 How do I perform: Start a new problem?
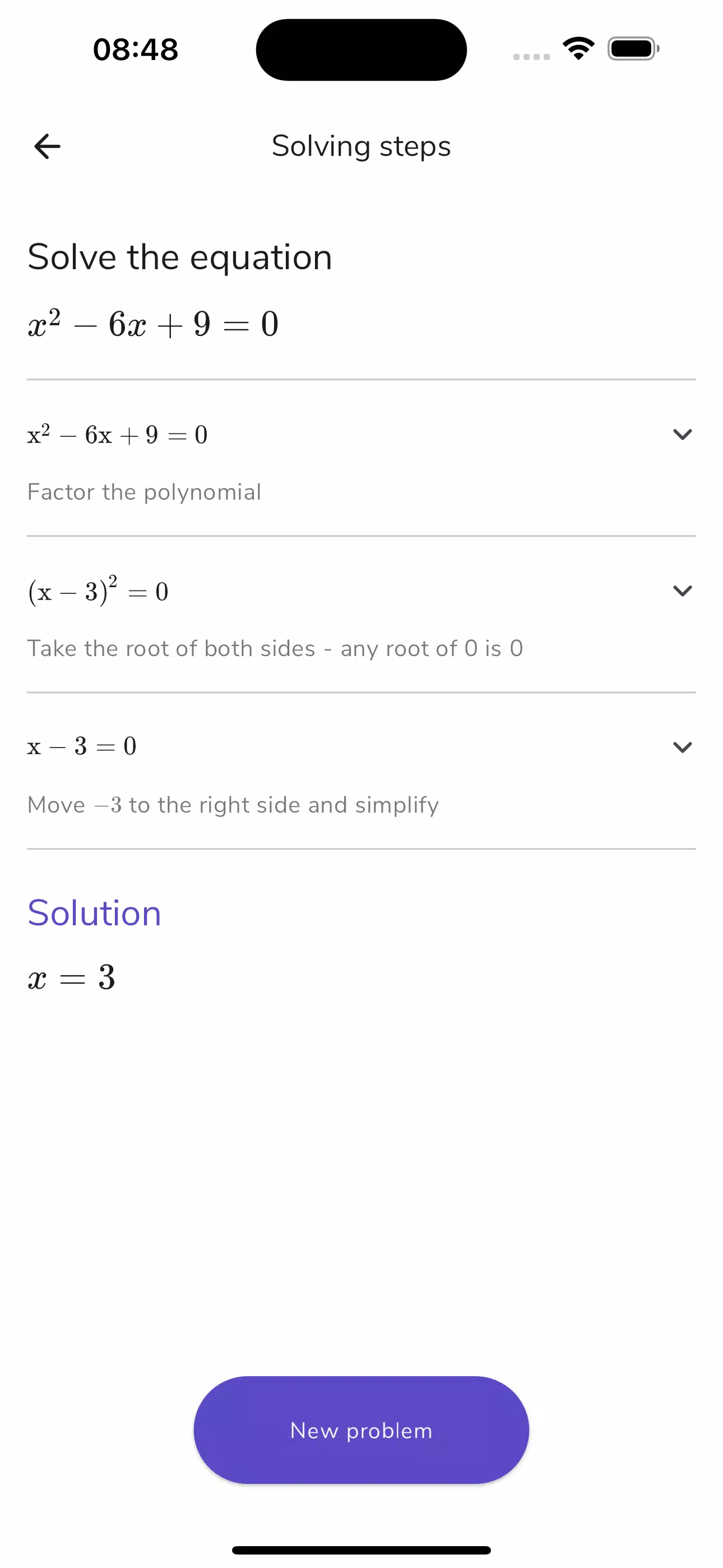(361, 1430)
